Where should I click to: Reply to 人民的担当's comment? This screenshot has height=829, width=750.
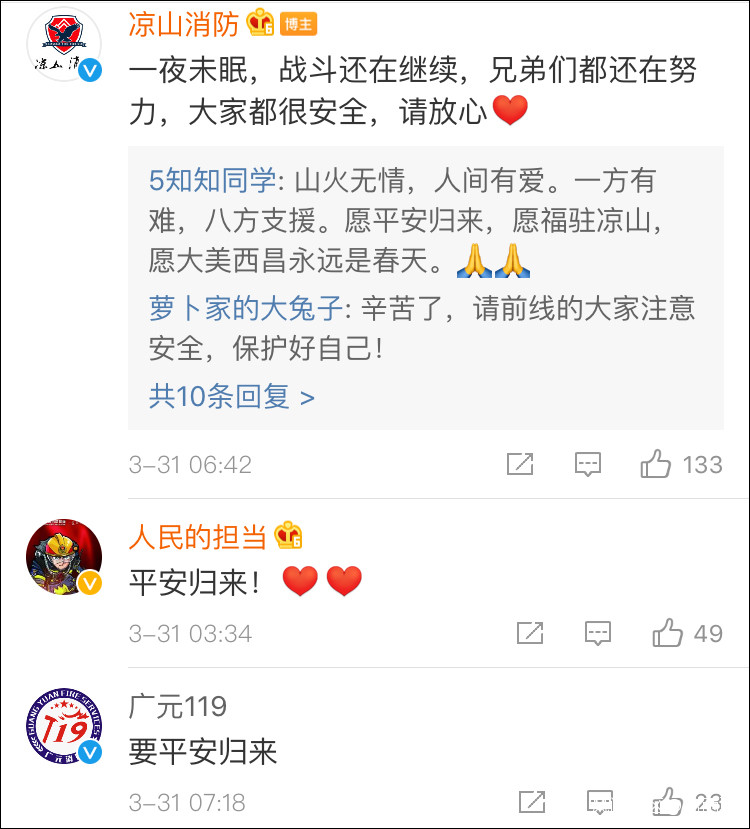point(597,633)
